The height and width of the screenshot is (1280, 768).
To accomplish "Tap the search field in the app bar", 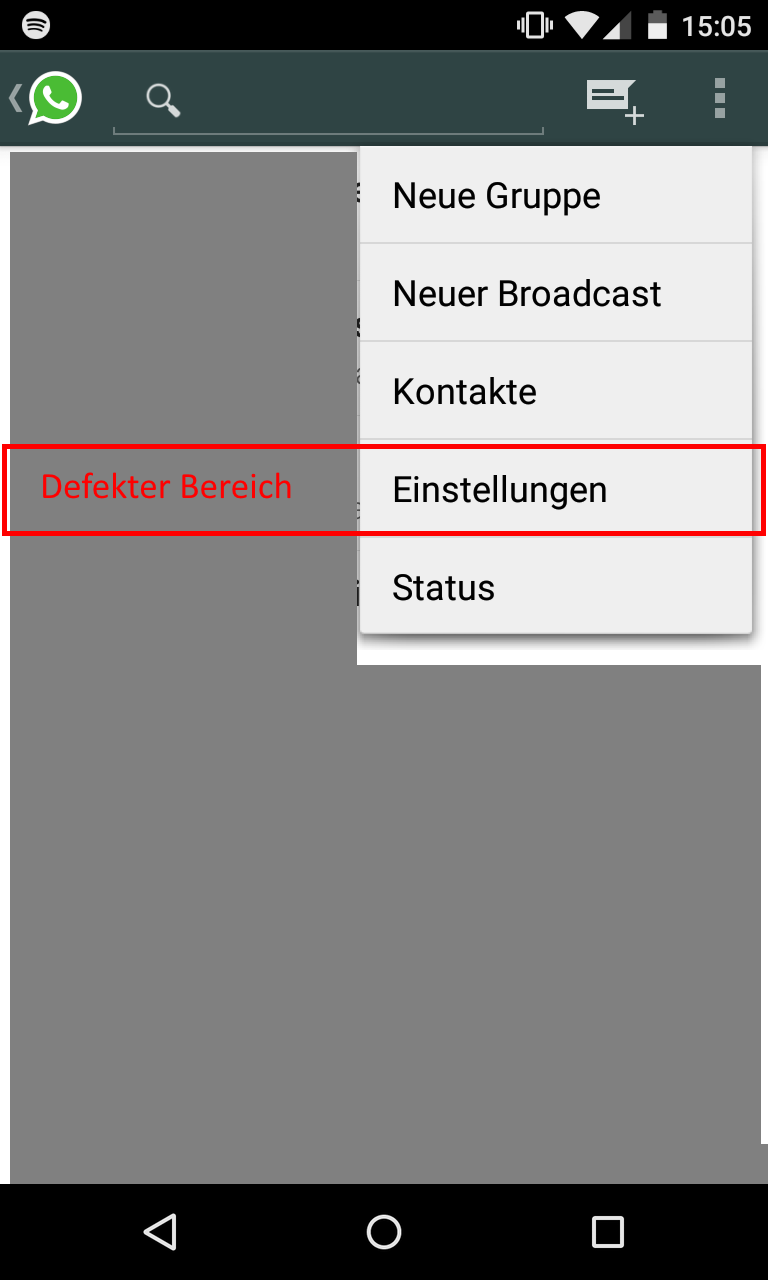I will tap(328, 101).
